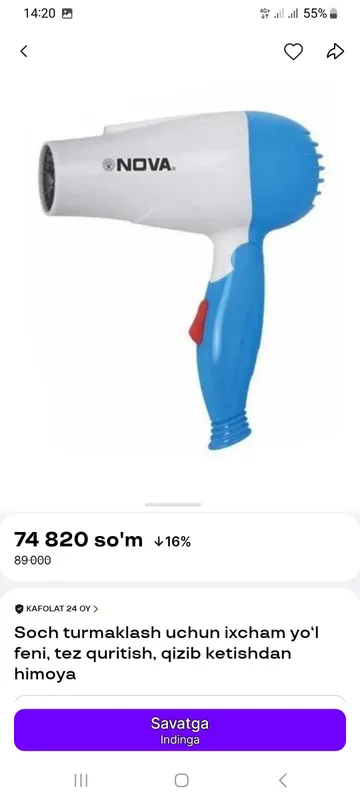Share this product listing
Screen dimensions: 360x800
click(x=335, y=51)
